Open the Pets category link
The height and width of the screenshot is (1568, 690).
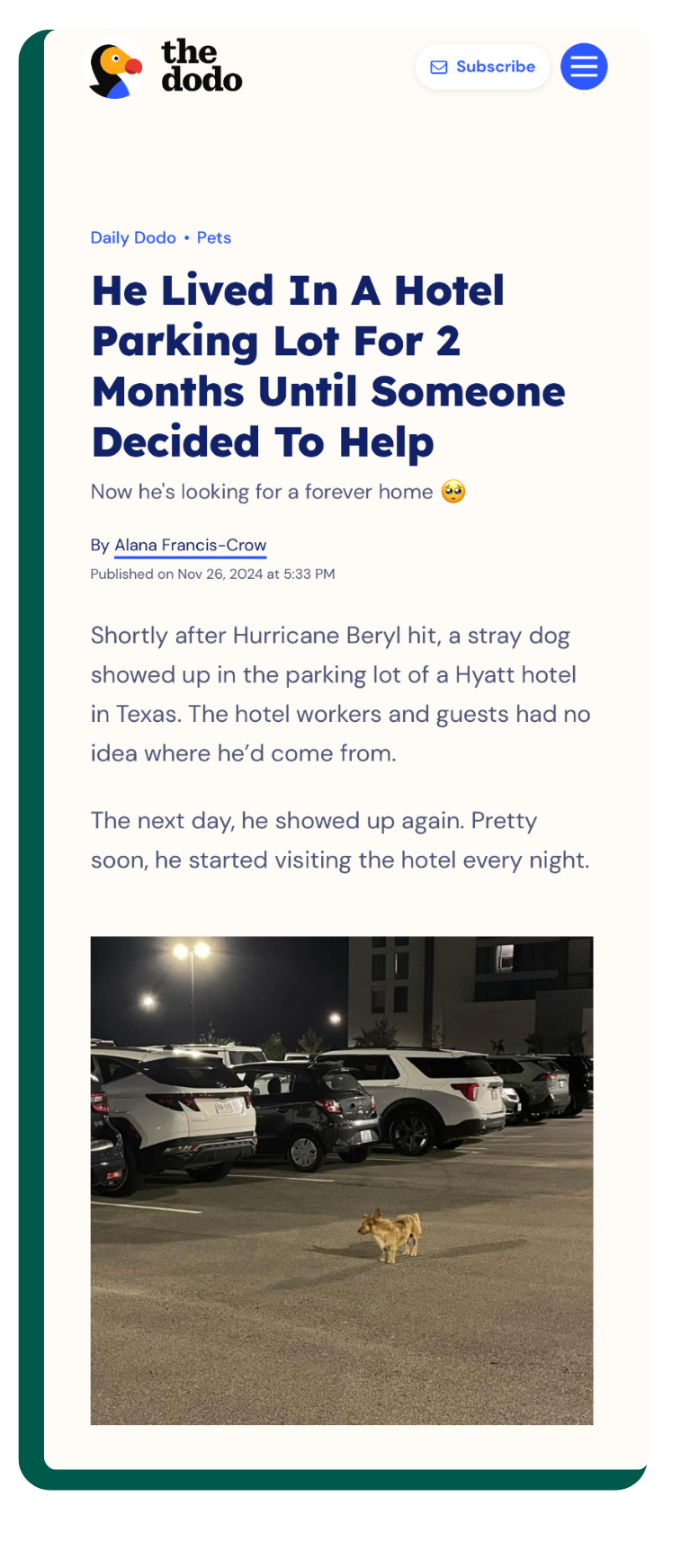point(214,237)
